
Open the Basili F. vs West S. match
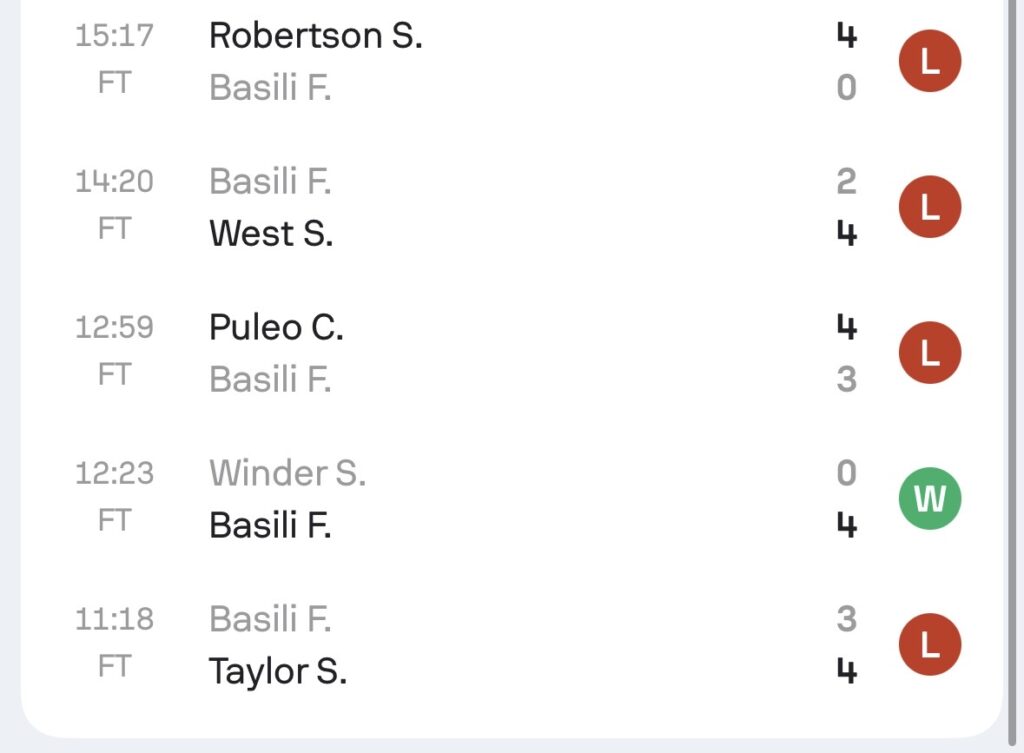512,207
